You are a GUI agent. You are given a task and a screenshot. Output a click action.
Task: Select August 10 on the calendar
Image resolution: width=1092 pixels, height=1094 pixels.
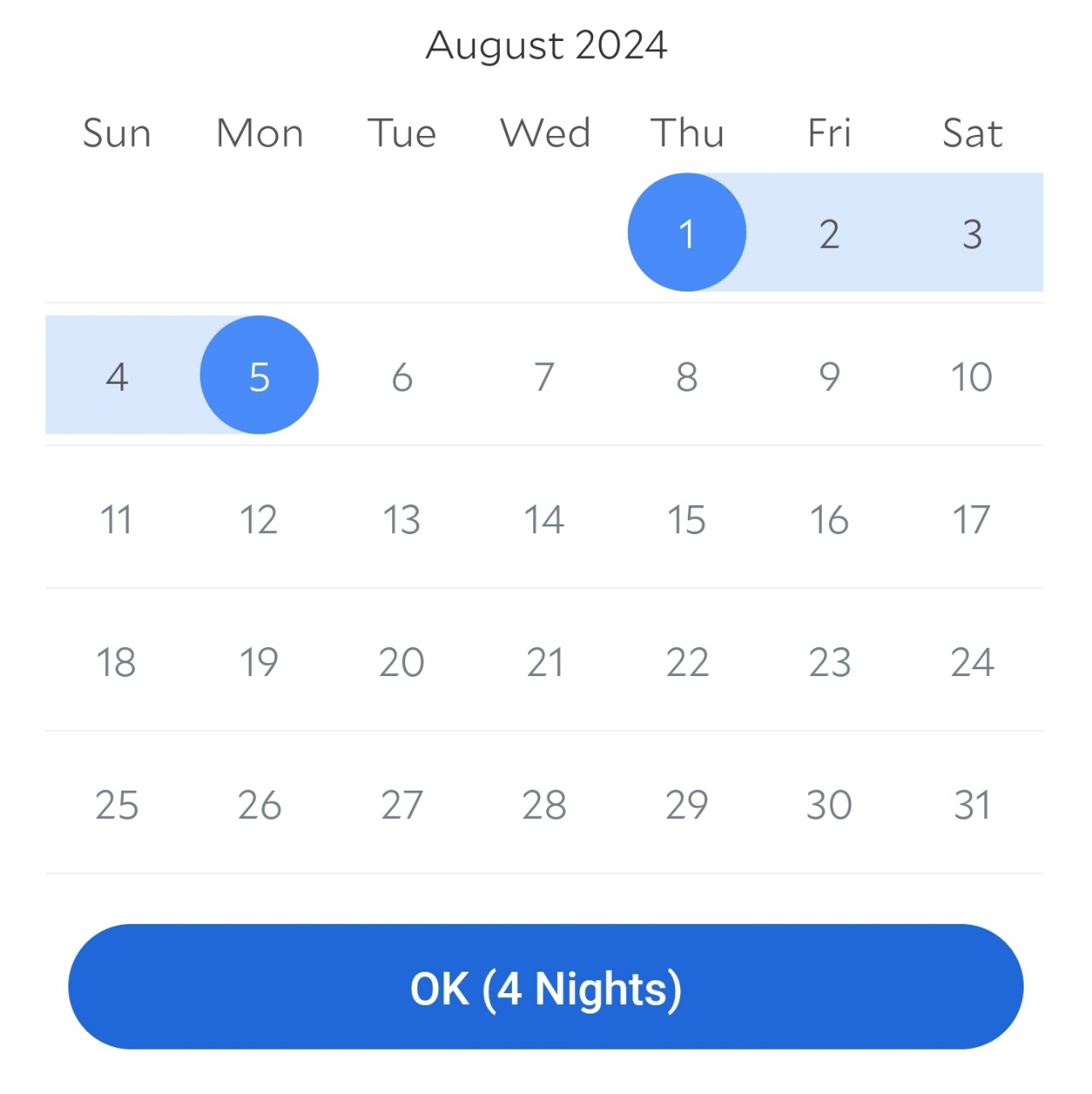click(972, 375)
